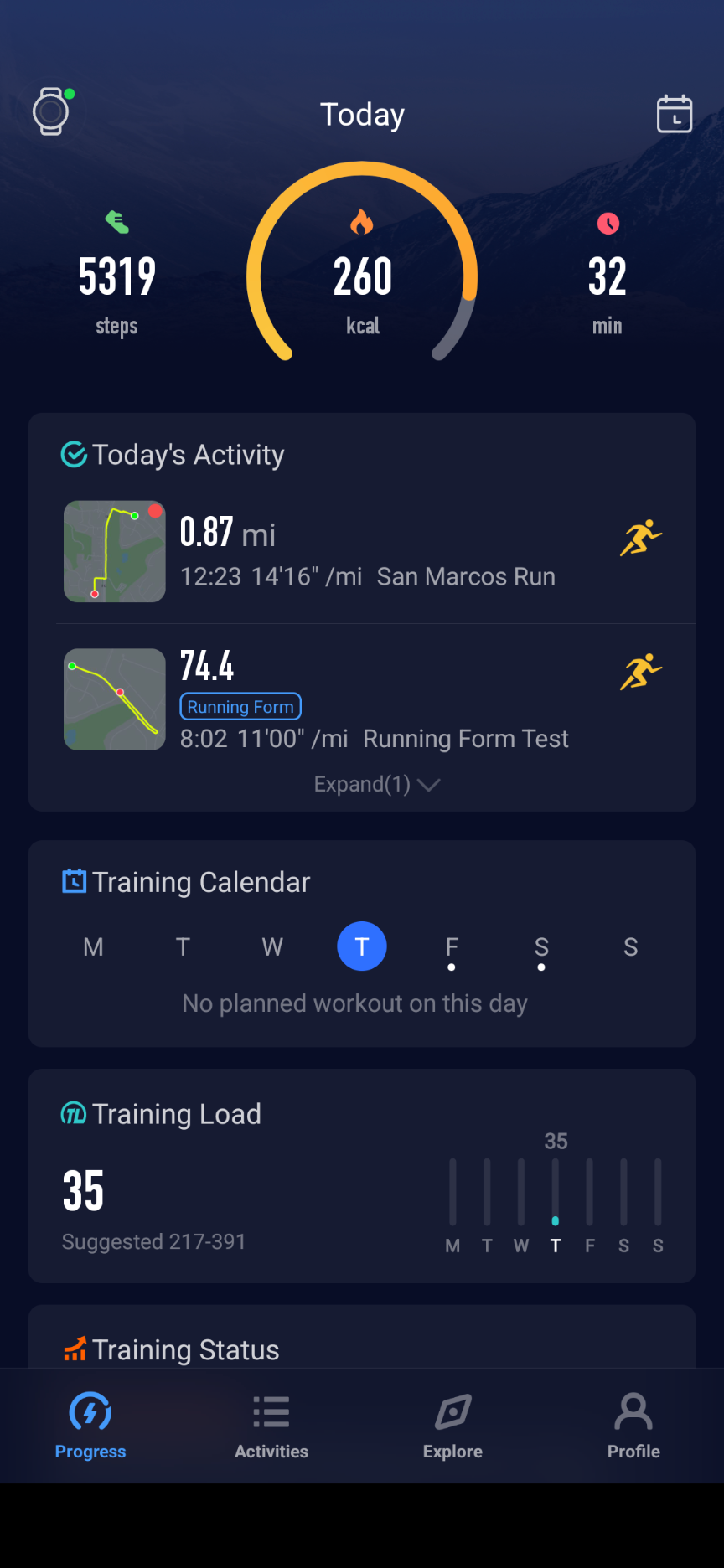View the 260 kcal calories ring
The image size is (724, 1568).
[362, 276]
